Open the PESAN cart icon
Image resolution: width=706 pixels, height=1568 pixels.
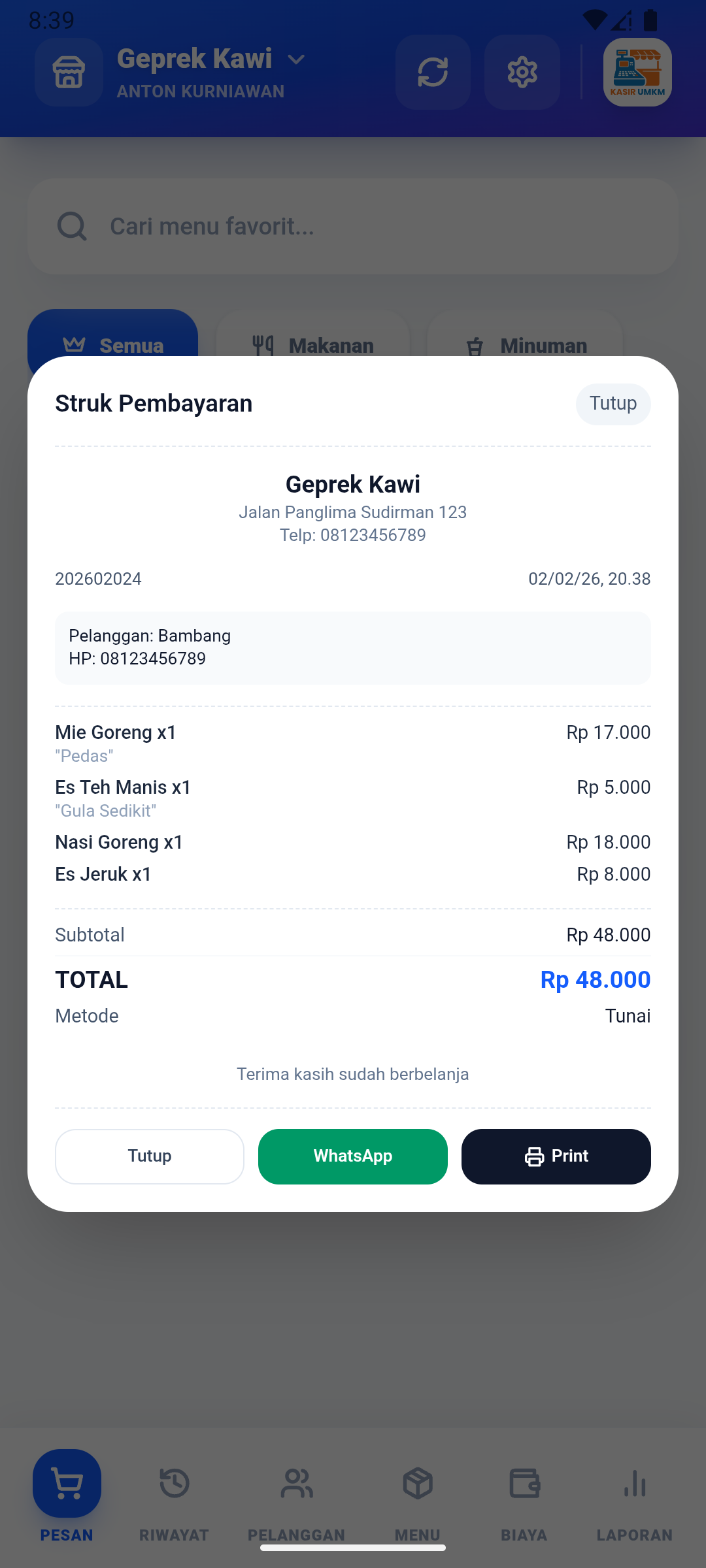pos(67,1483)
